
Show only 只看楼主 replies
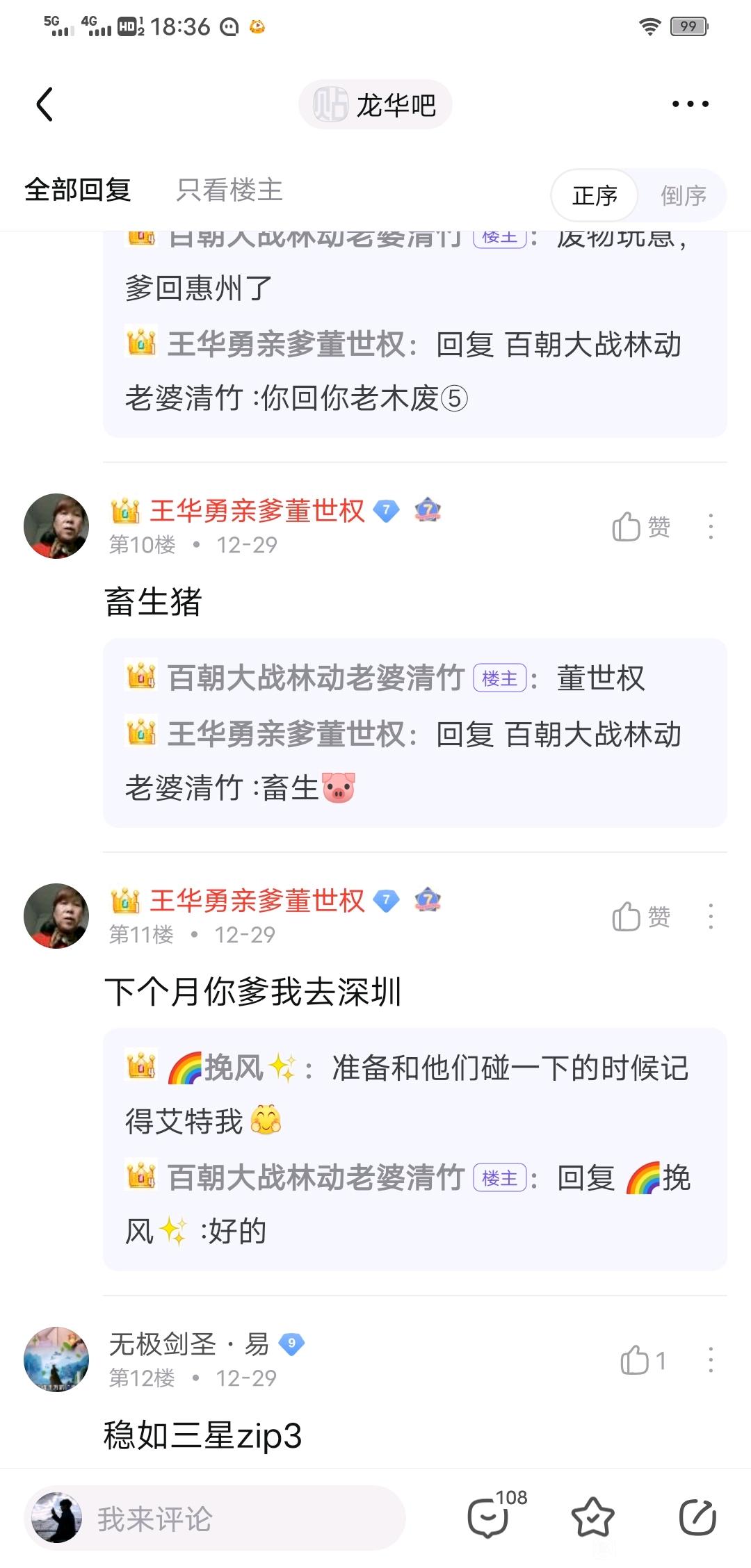coord(229,190)
